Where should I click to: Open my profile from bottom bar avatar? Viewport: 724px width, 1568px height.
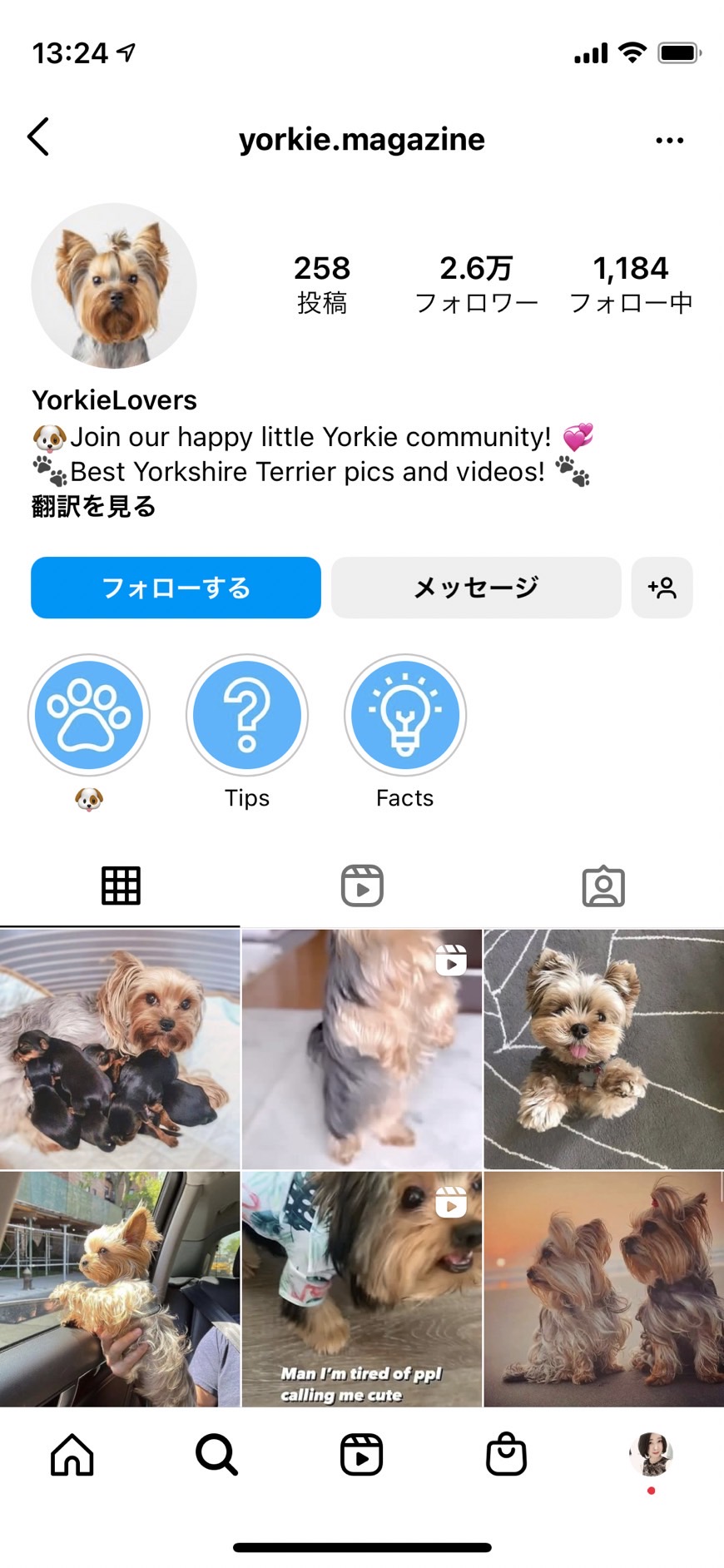651,1454
